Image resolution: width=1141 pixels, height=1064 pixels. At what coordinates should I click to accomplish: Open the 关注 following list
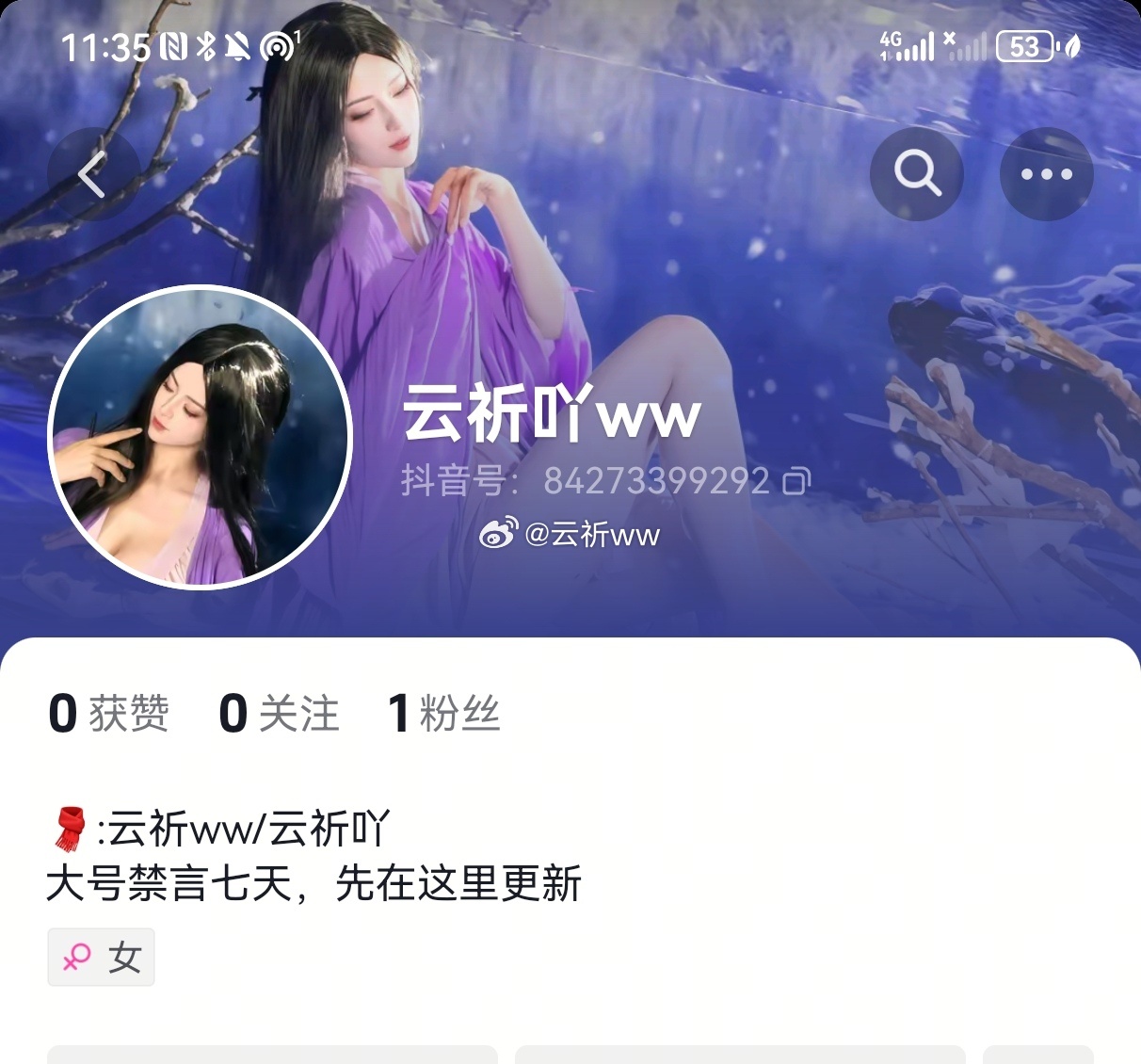pos(279,713)
